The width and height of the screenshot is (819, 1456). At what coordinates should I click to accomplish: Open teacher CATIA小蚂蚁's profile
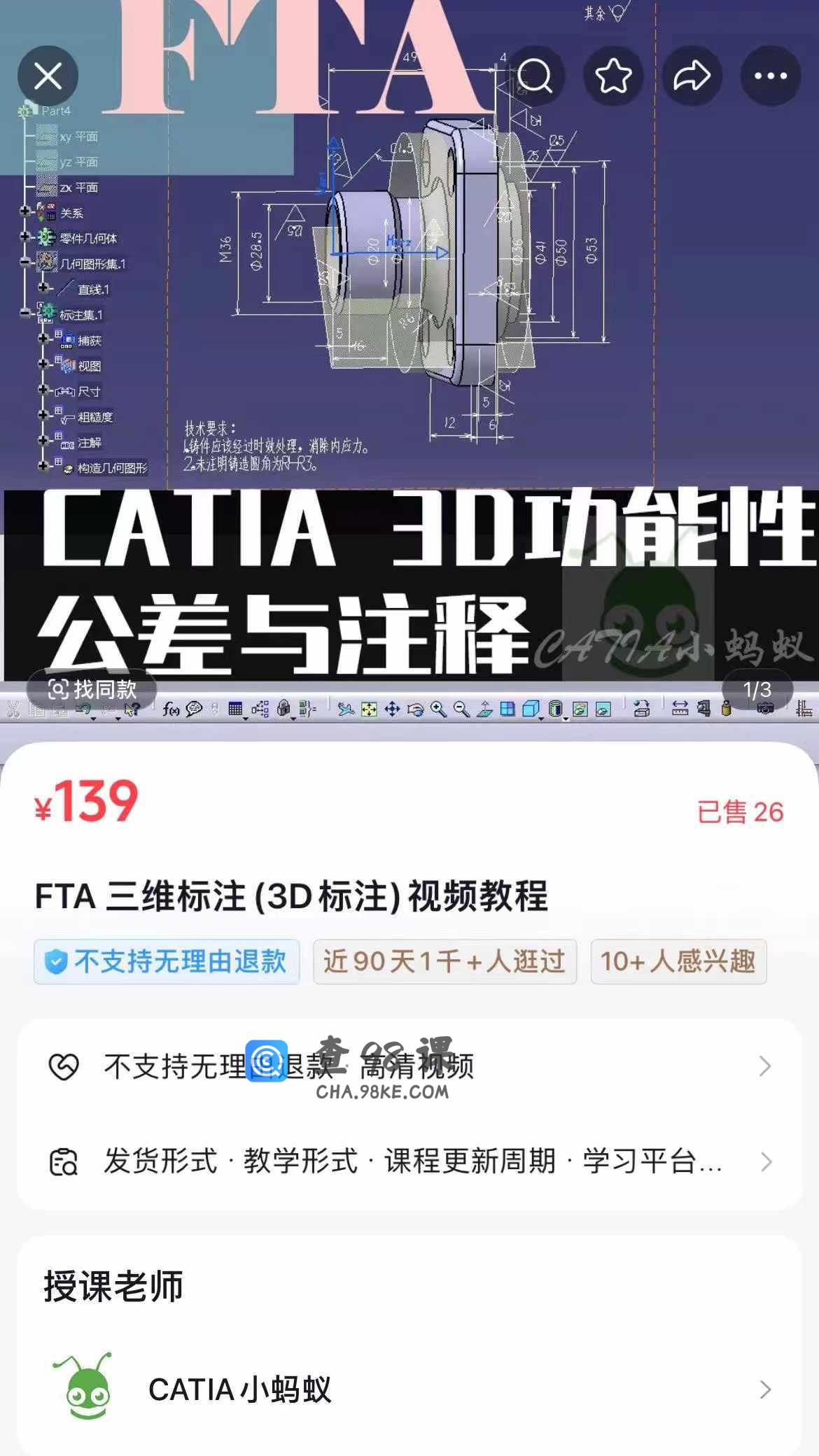[x=409, y=1389]
